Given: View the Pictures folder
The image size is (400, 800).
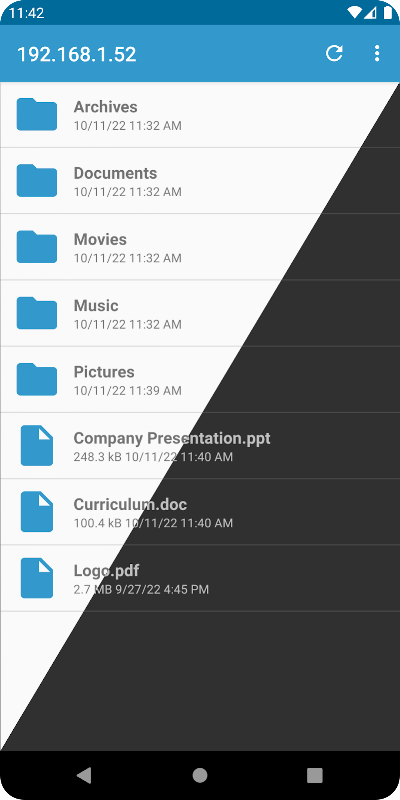Looking at the screenshot, I should pos(200,380).
